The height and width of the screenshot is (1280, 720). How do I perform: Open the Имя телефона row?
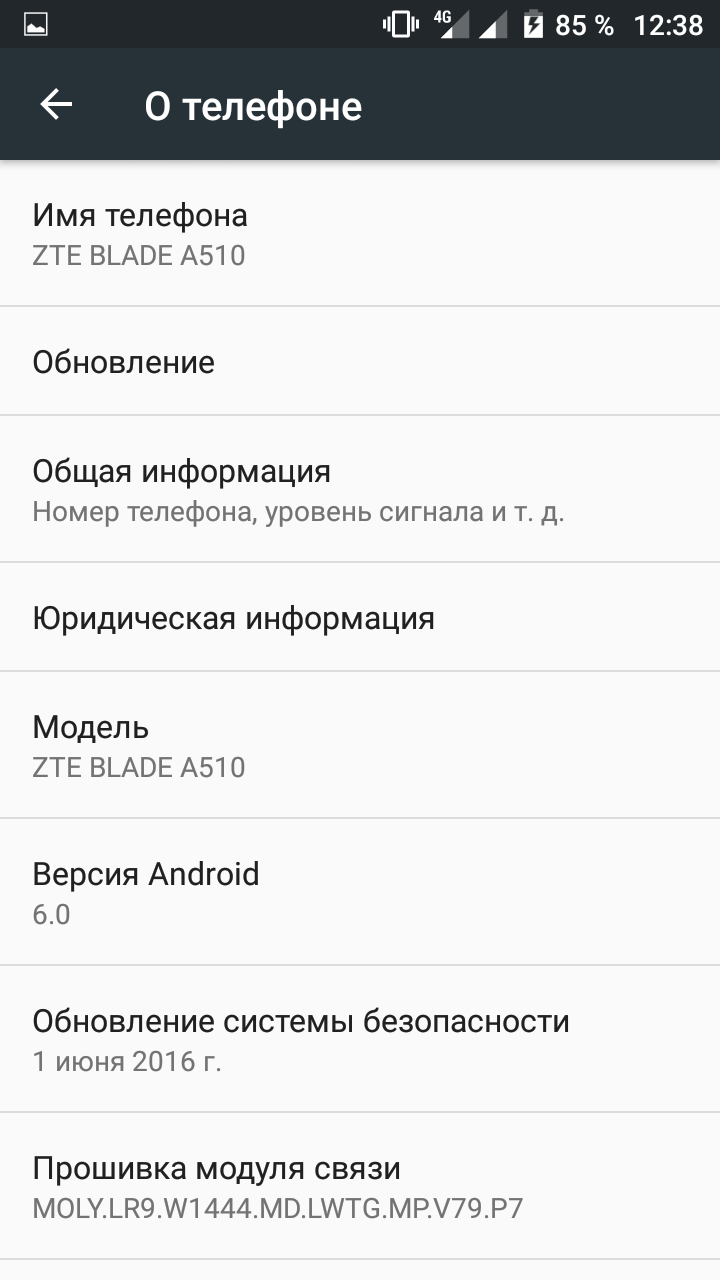pyautogui.click(x=360, y=234)
